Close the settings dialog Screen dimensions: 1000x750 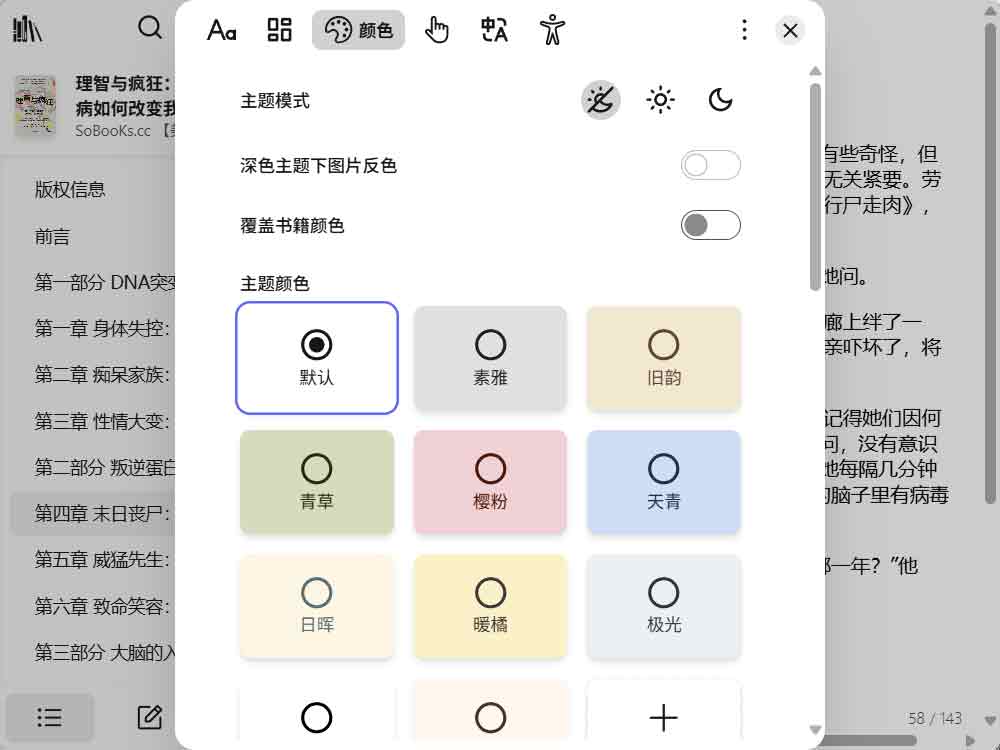pyautogui.click(x=790, y=30)
